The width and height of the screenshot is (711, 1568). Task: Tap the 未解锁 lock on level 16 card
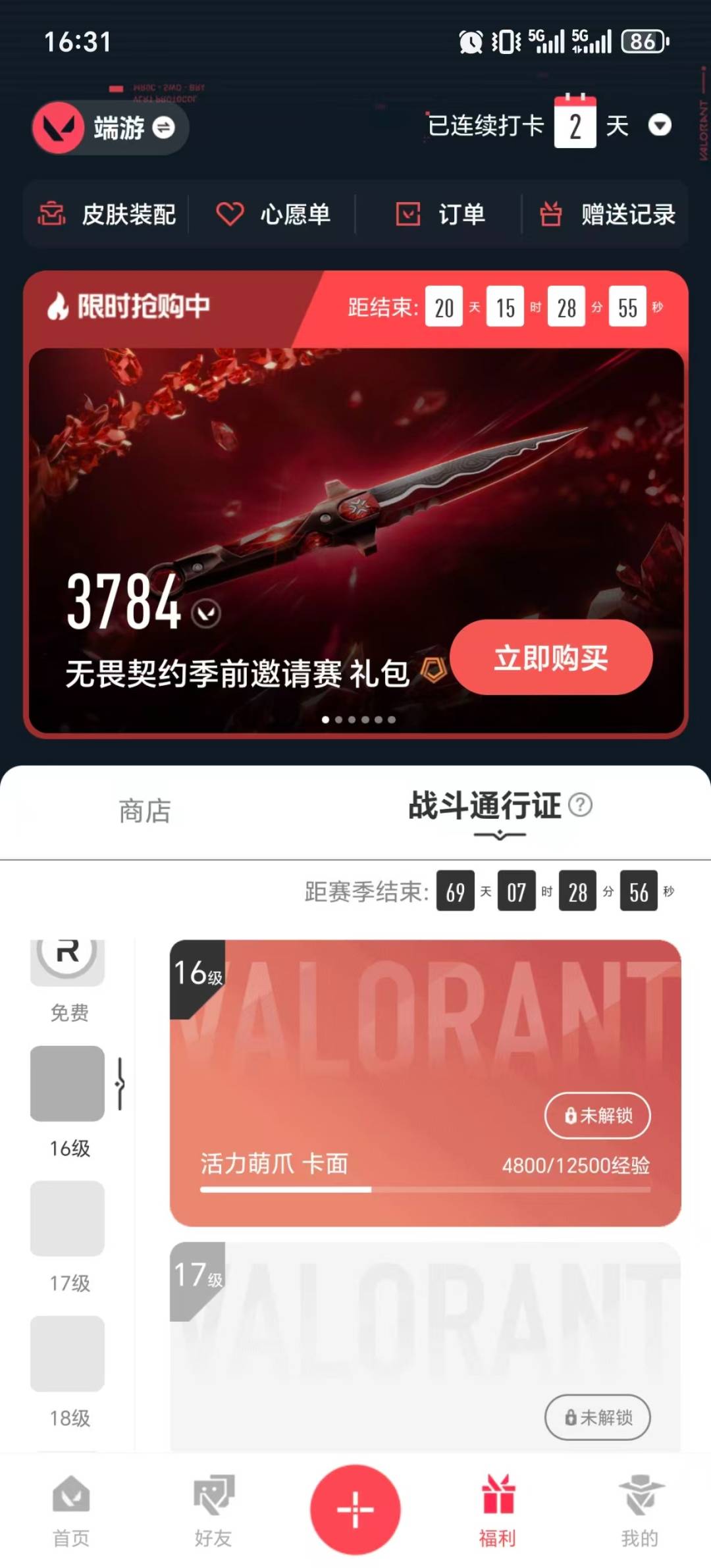(596, 1115)
